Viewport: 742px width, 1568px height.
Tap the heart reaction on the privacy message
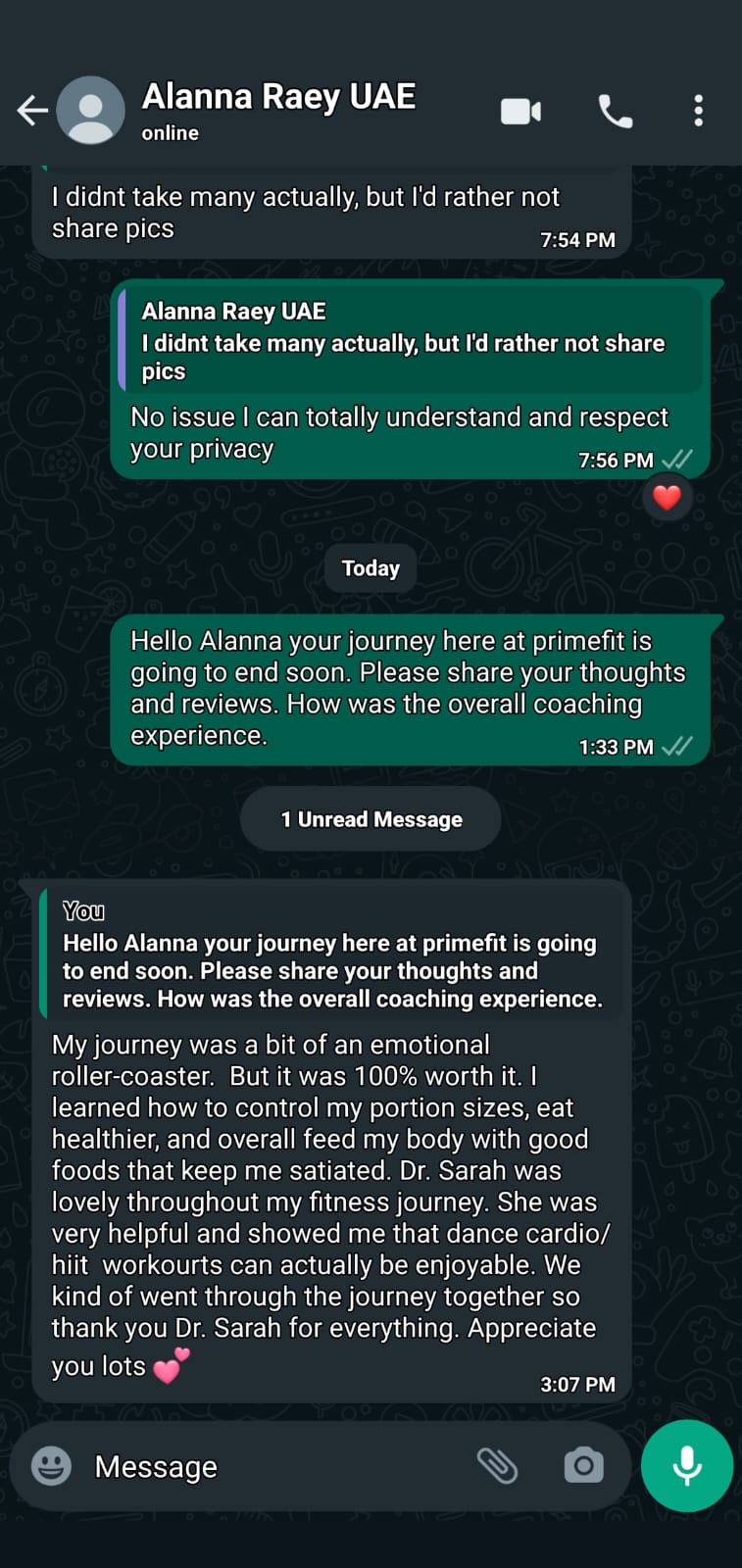[x=667, y=498]
